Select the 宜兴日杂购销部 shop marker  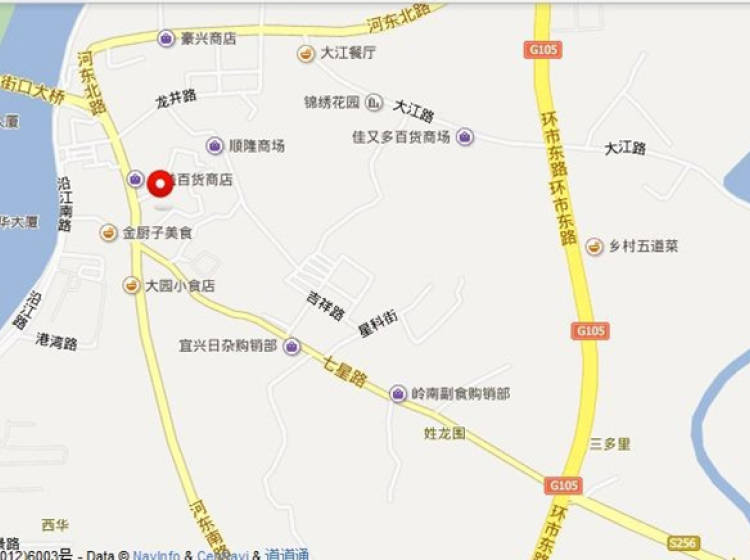point(292,346)
